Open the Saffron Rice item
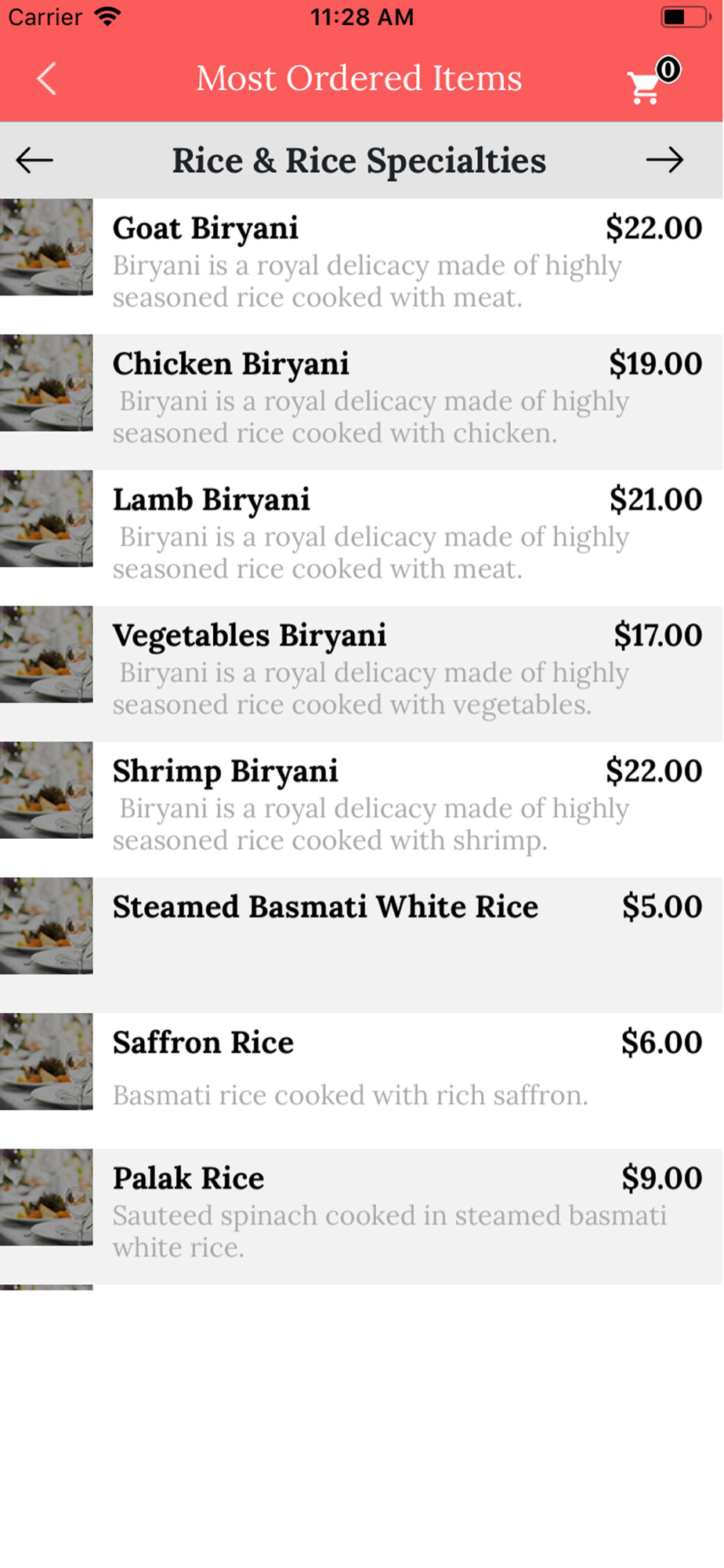Viewport: 724px width, 1568px height. tap(361, 1080)
